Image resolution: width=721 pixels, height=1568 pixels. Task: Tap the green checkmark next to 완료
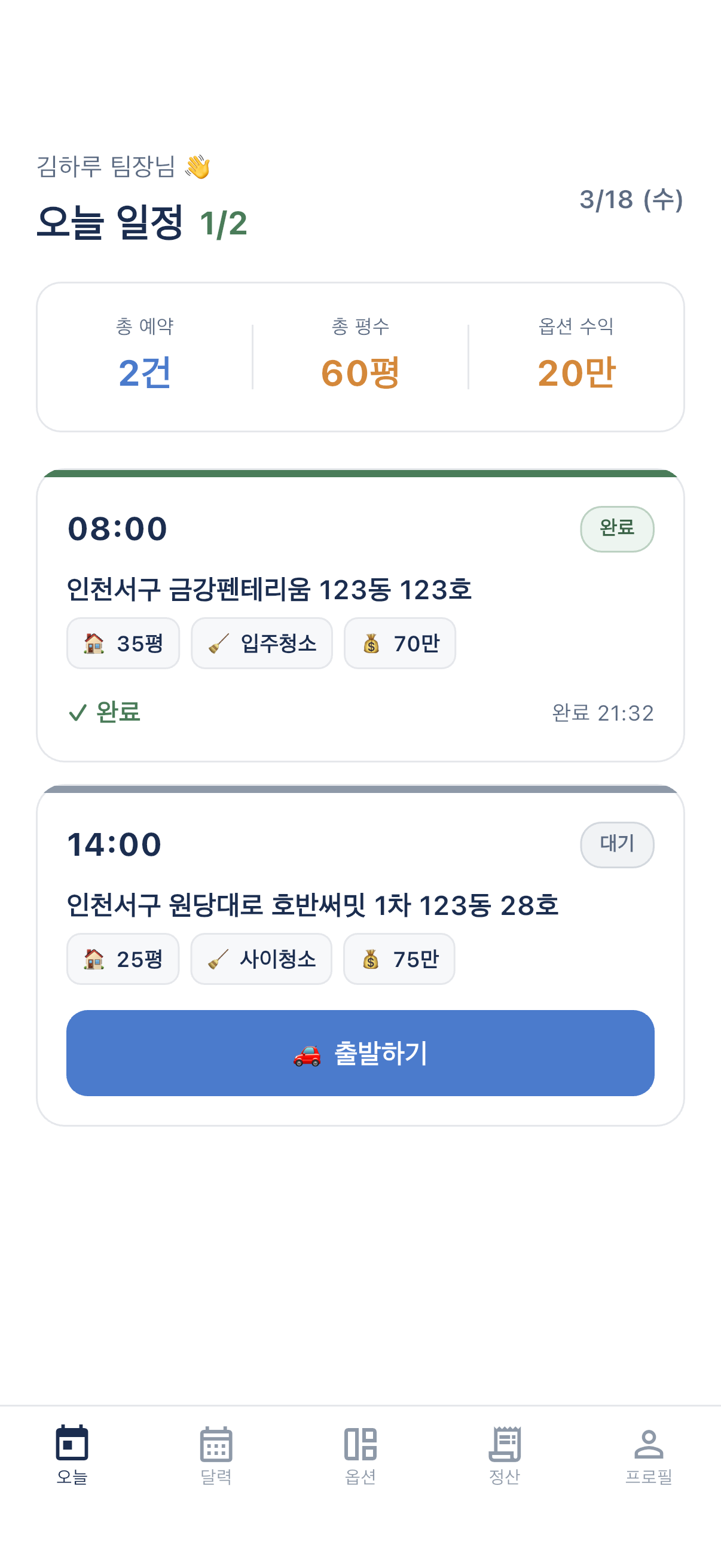coord(78,713)
